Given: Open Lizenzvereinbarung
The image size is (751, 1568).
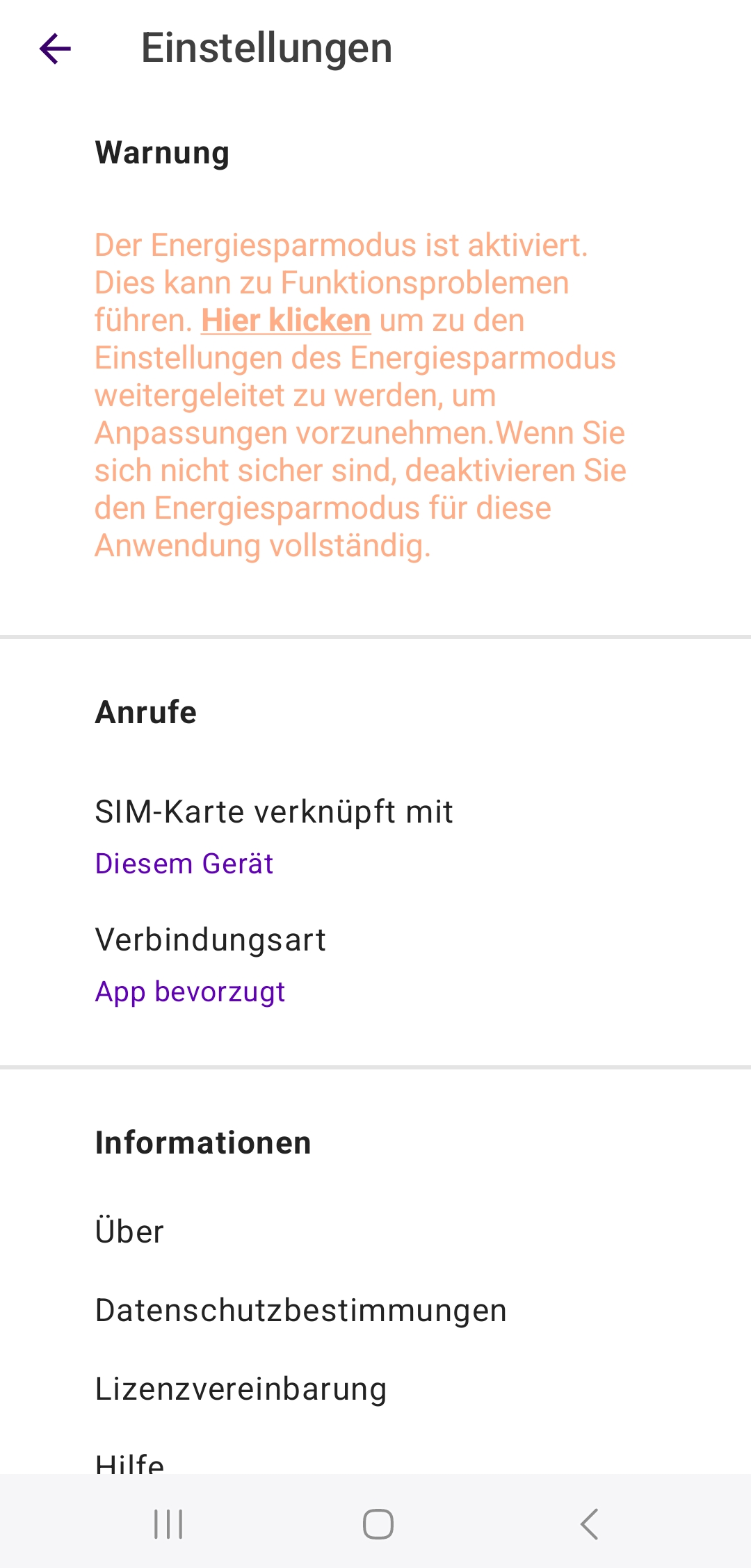Looking at the screenshot, I should [x=241, y=1389].
